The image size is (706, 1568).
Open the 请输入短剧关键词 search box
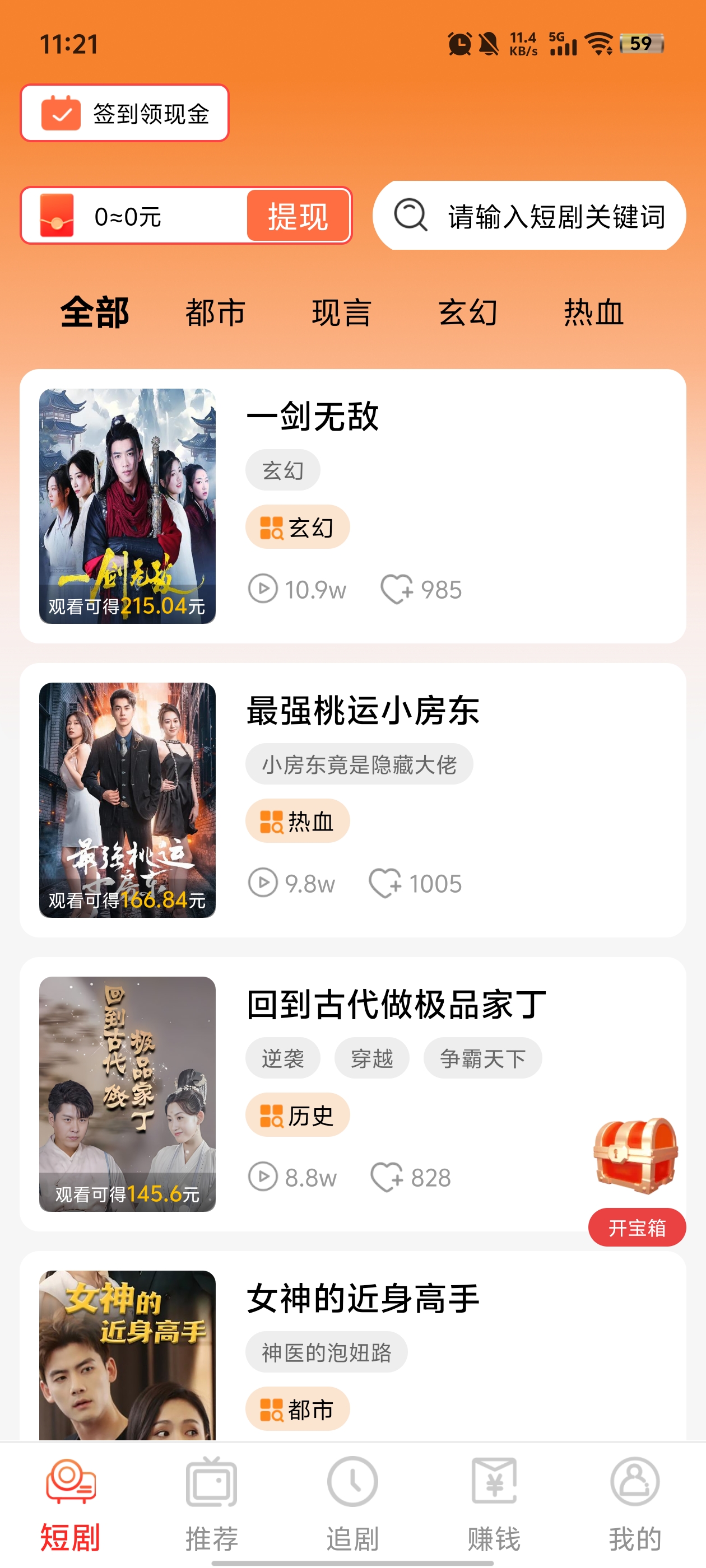(x=529, y=216)
